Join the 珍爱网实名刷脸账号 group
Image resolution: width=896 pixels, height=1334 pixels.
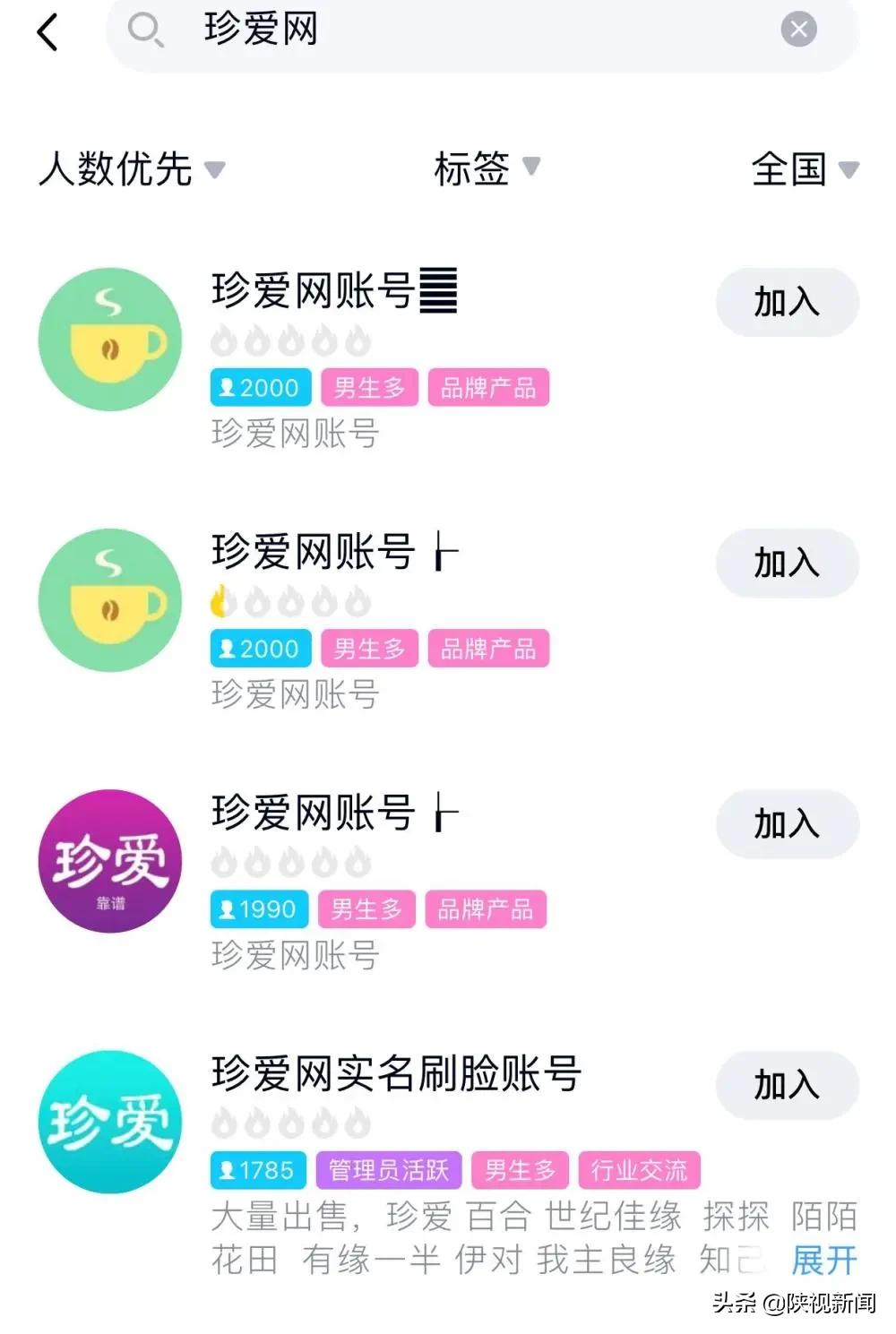coord(787,1085)
